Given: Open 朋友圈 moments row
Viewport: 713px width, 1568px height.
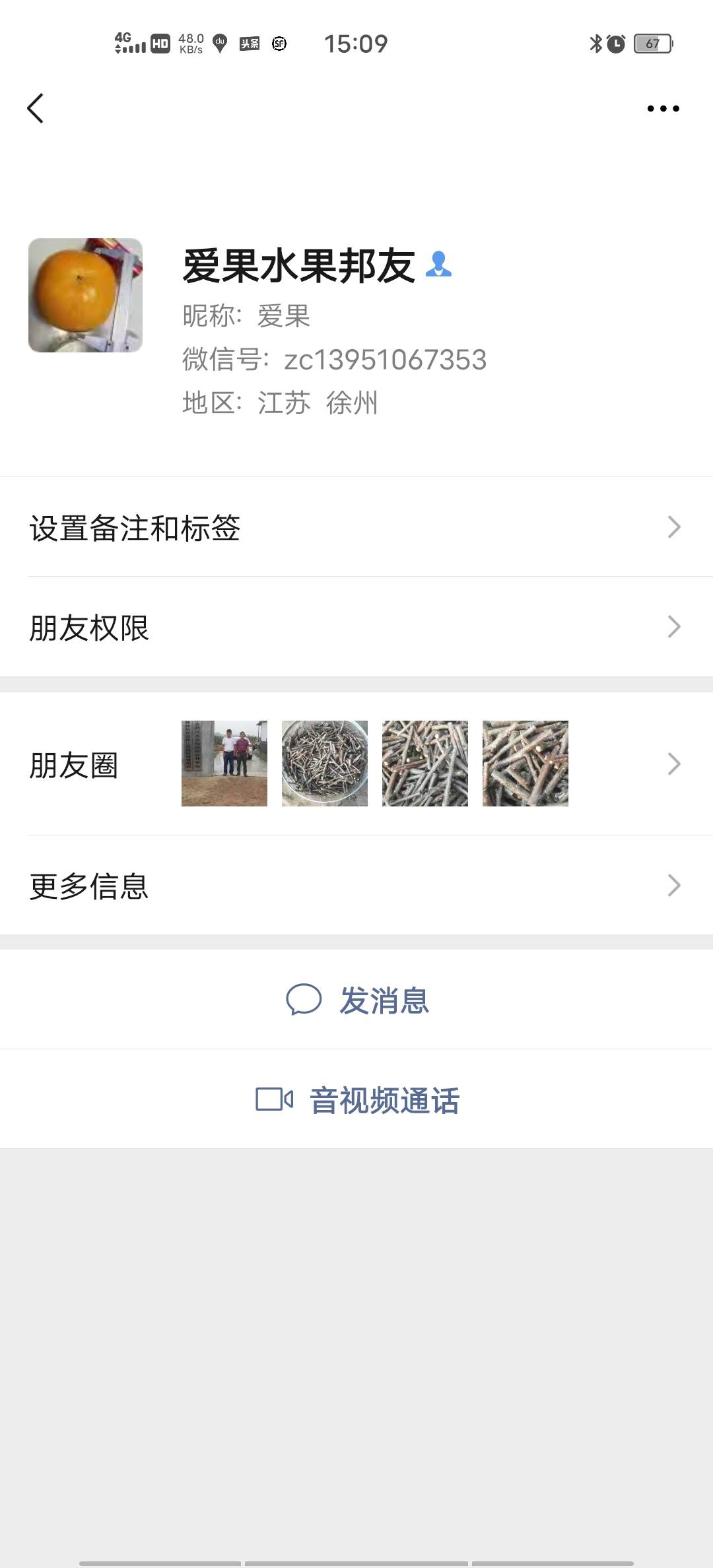Looking at the screenshot, I should (356, 764).
